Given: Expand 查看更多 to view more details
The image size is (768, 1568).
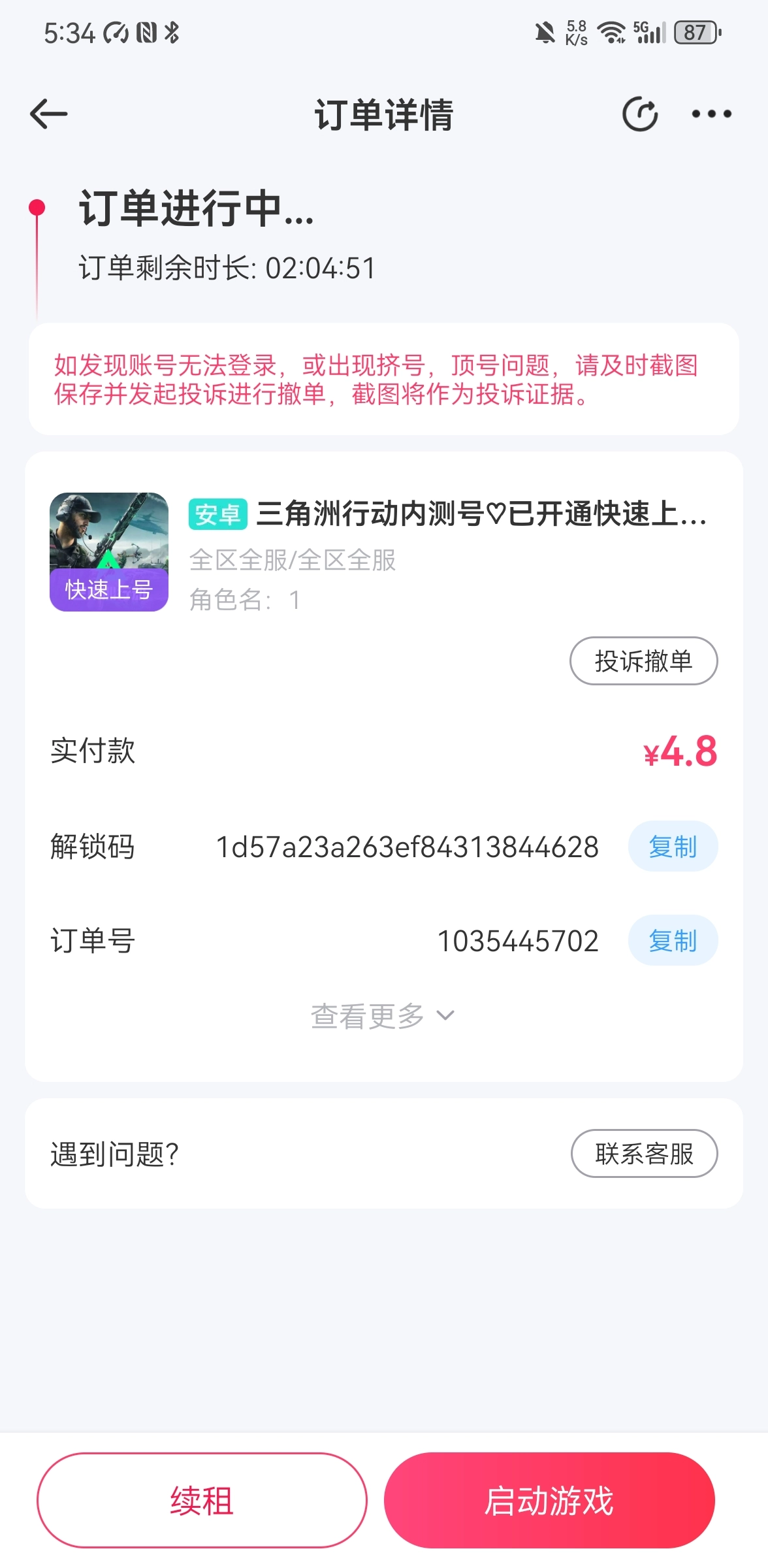Looking at the screenshot, I should pyautogui.click(x=383, y=1016).
